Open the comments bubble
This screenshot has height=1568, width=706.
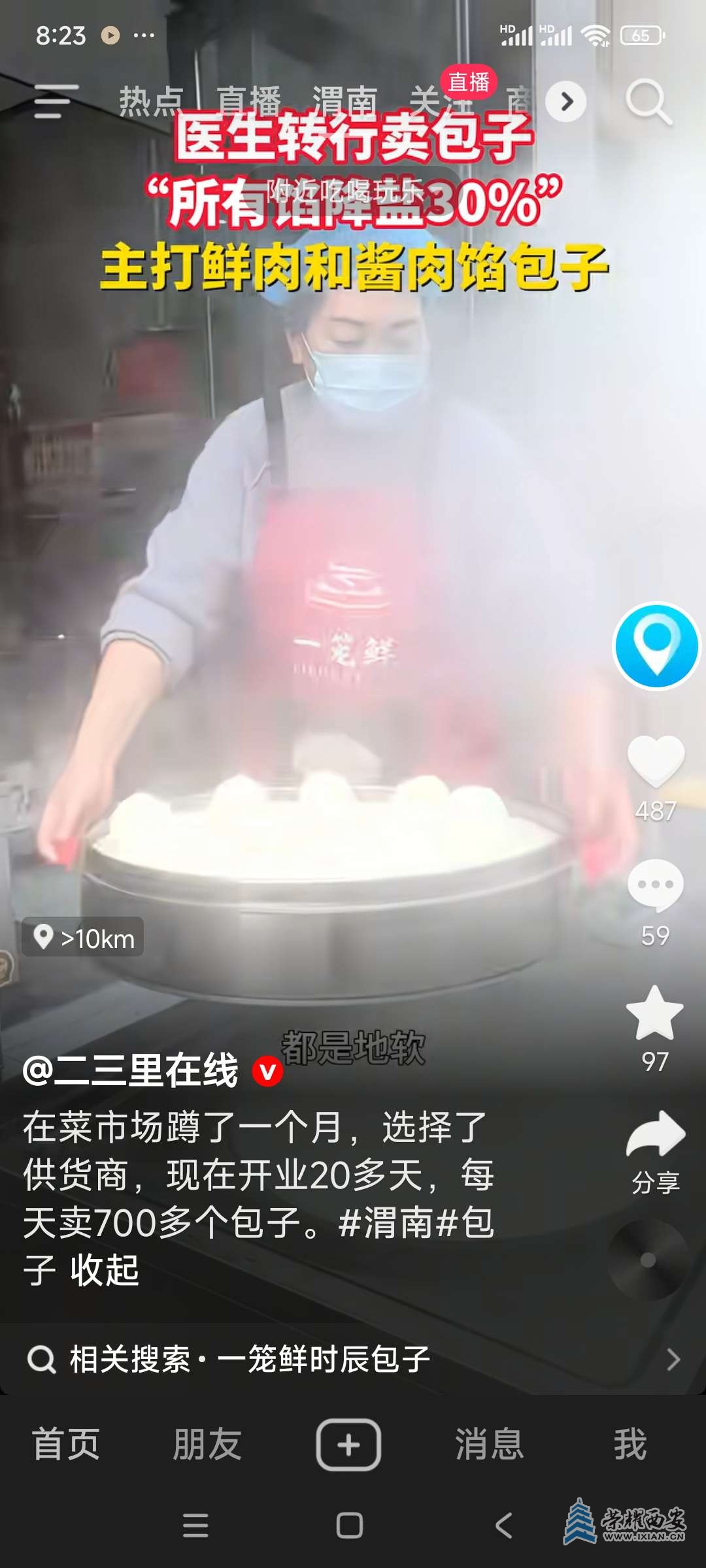tap(655, 885)
